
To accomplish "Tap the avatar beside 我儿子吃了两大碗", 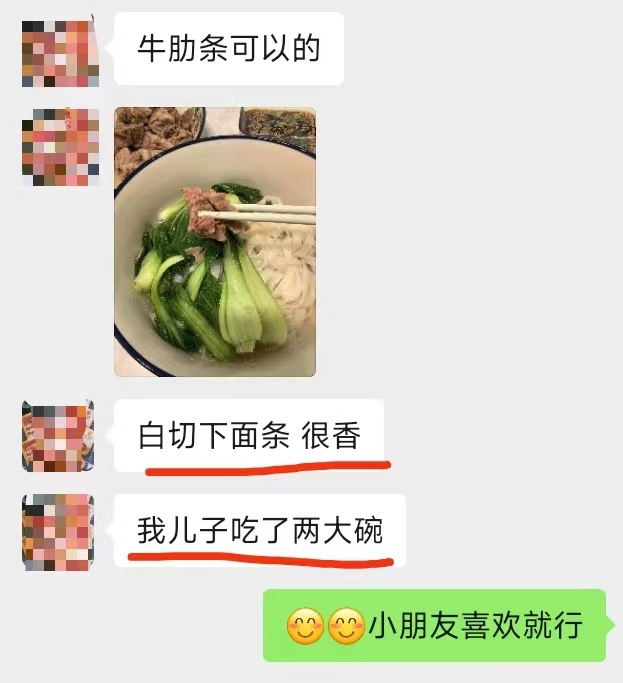I will [x=58, y=531].
